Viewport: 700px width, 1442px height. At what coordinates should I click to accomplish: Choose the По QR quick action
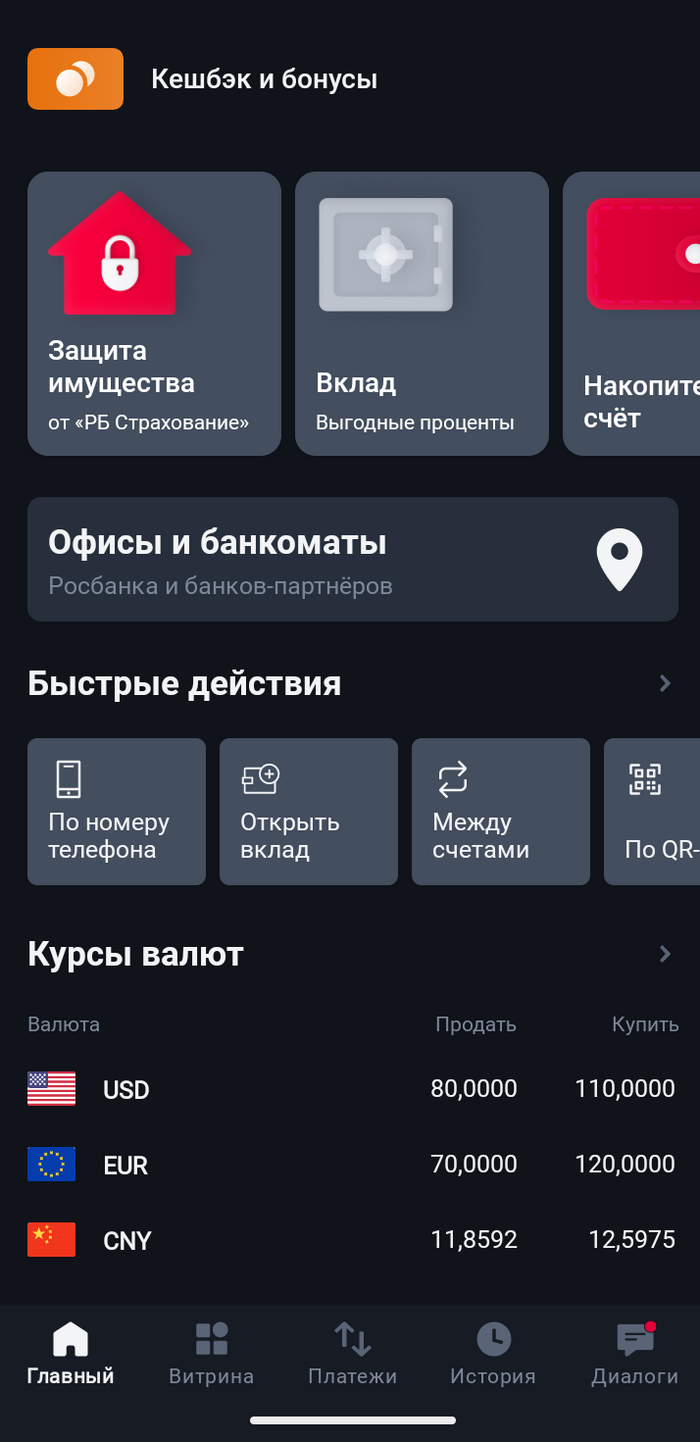[652, 811]
